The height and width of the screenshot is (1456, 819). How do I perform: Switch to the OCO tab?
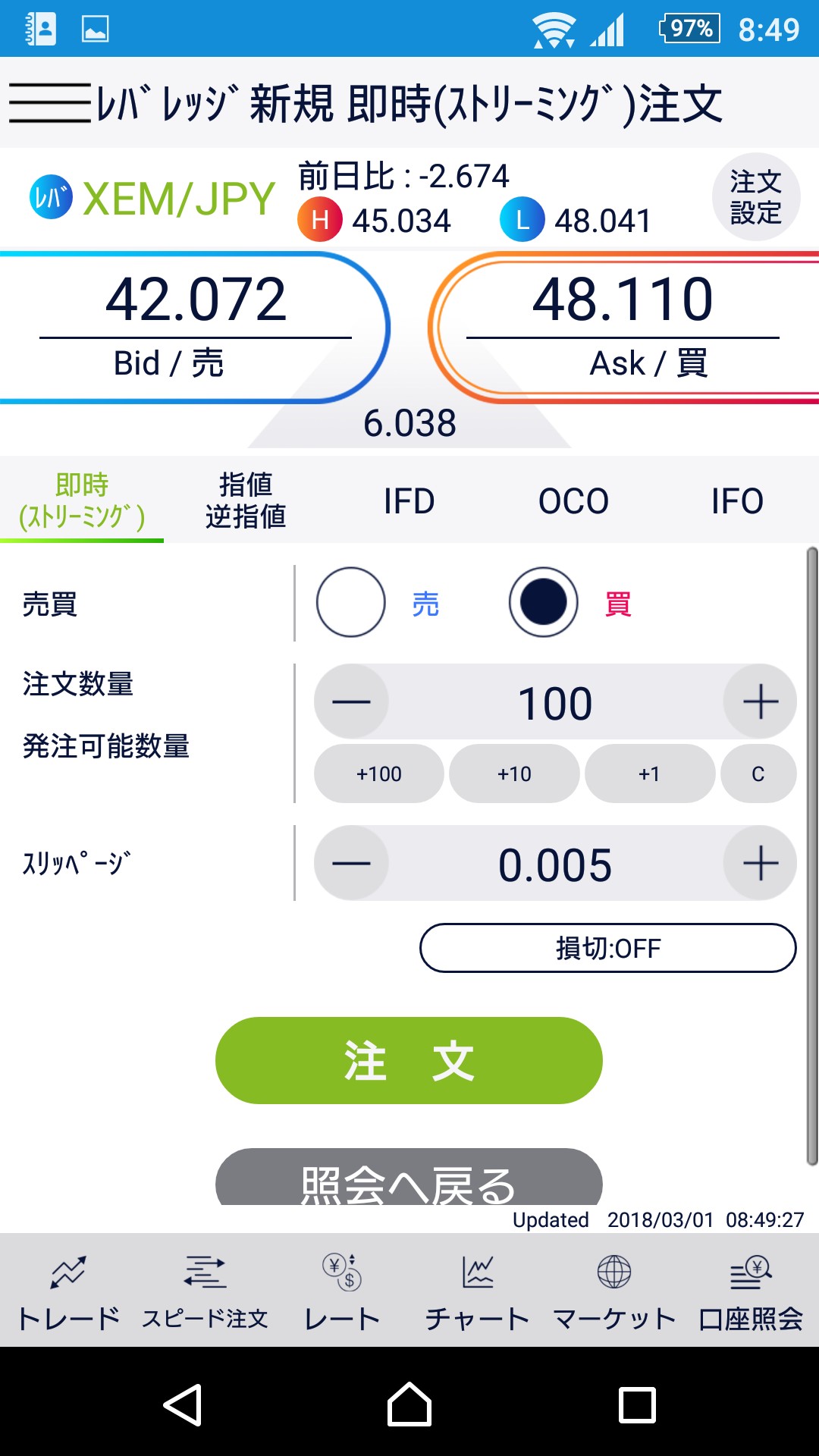point(573,500)
